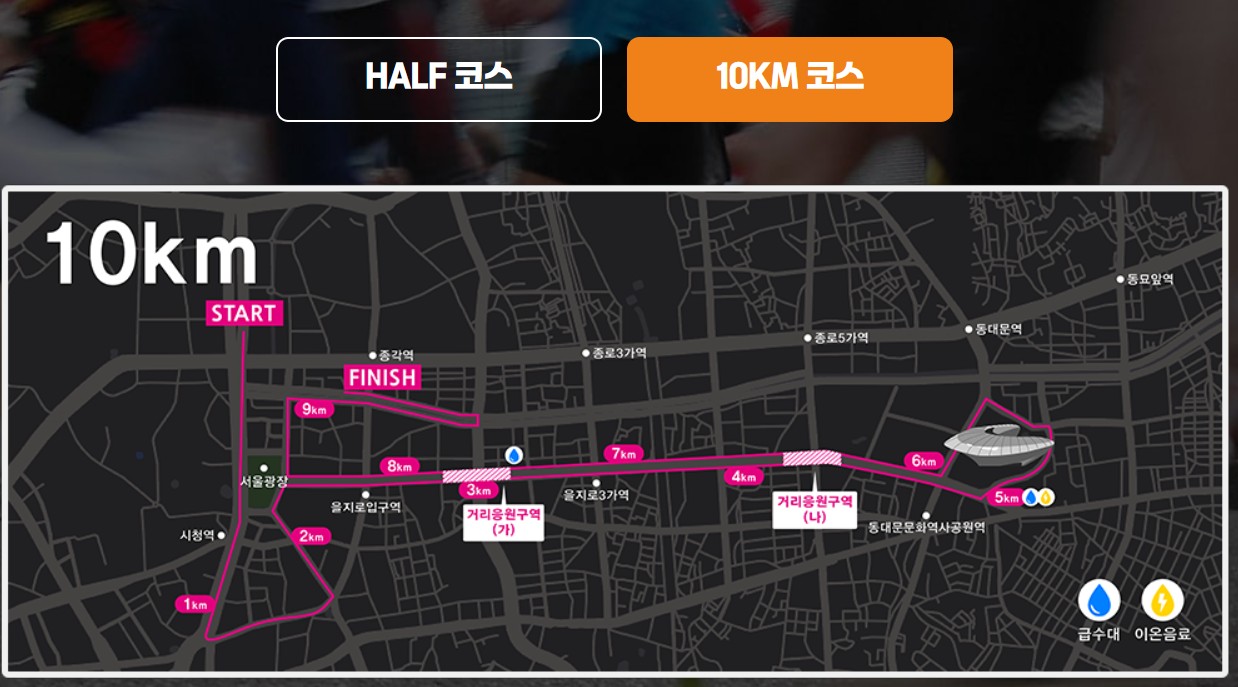Select the 10KM 코스 tab
This screenshot has height=687, width=1238.
point(789,79)
